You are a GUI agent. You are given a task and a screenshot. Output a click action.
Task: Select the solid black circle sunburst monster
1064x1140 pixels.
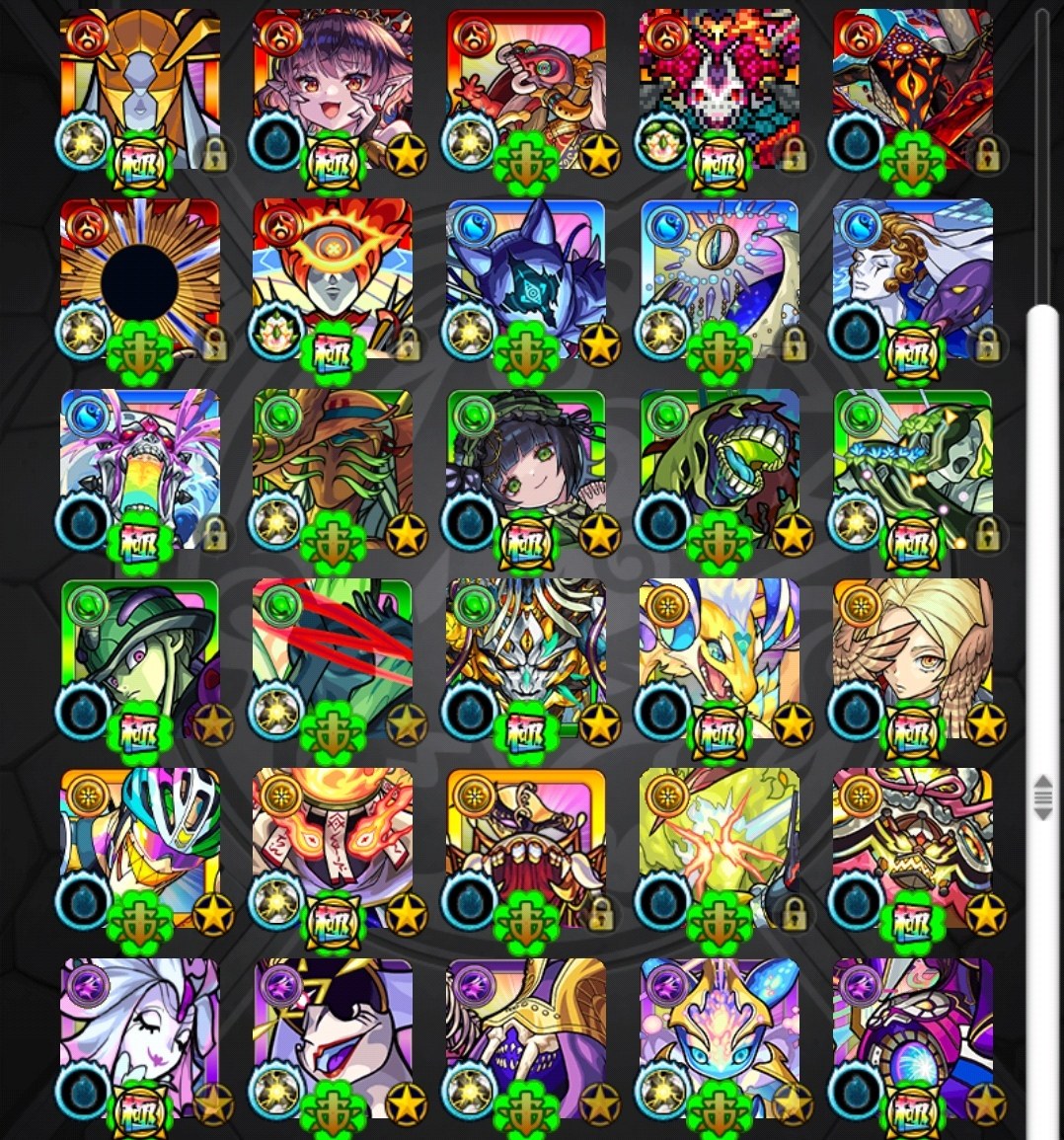coord(139,279)
